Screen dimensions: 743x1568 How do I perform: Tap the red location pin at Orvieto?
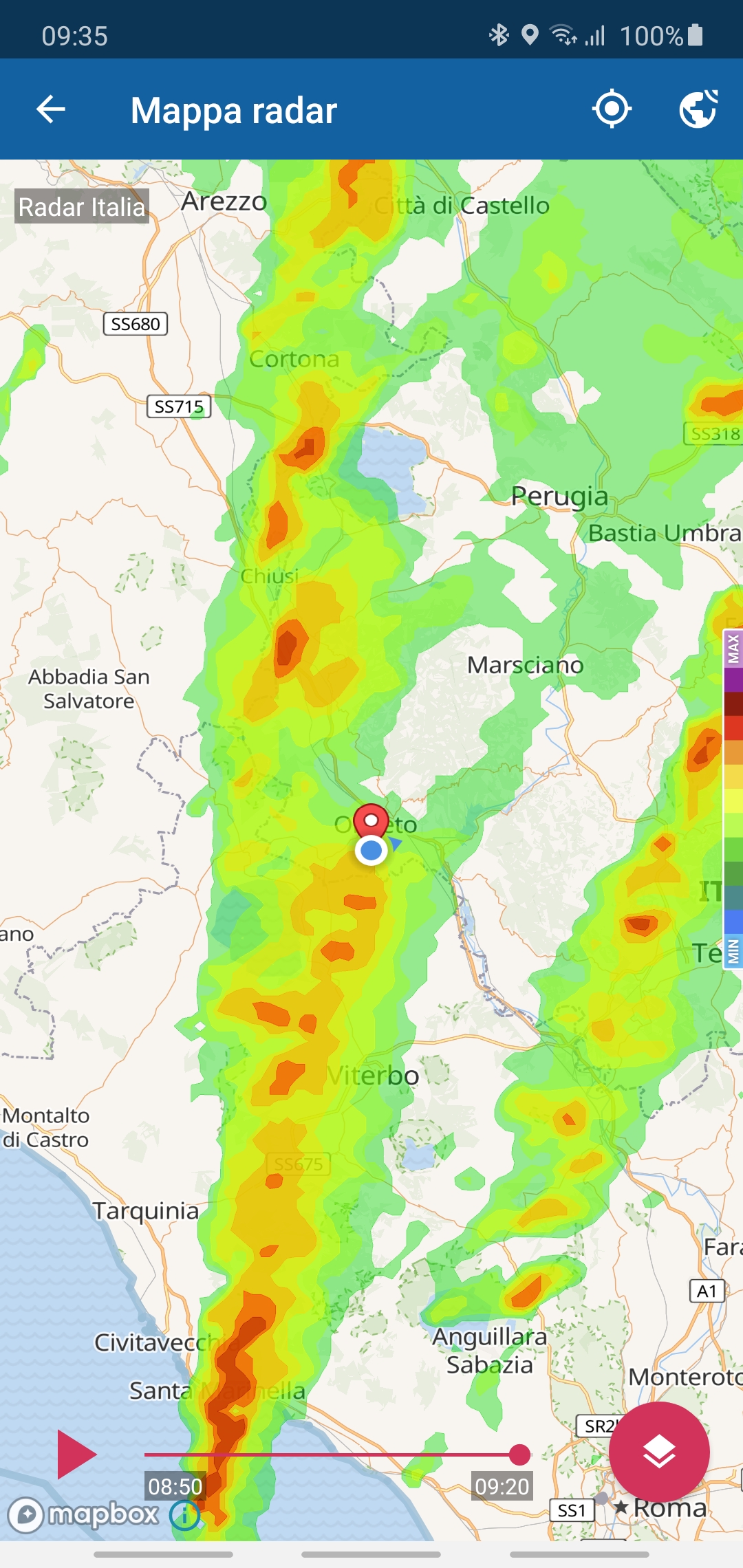pyautogui.click(x=371, y=820)
